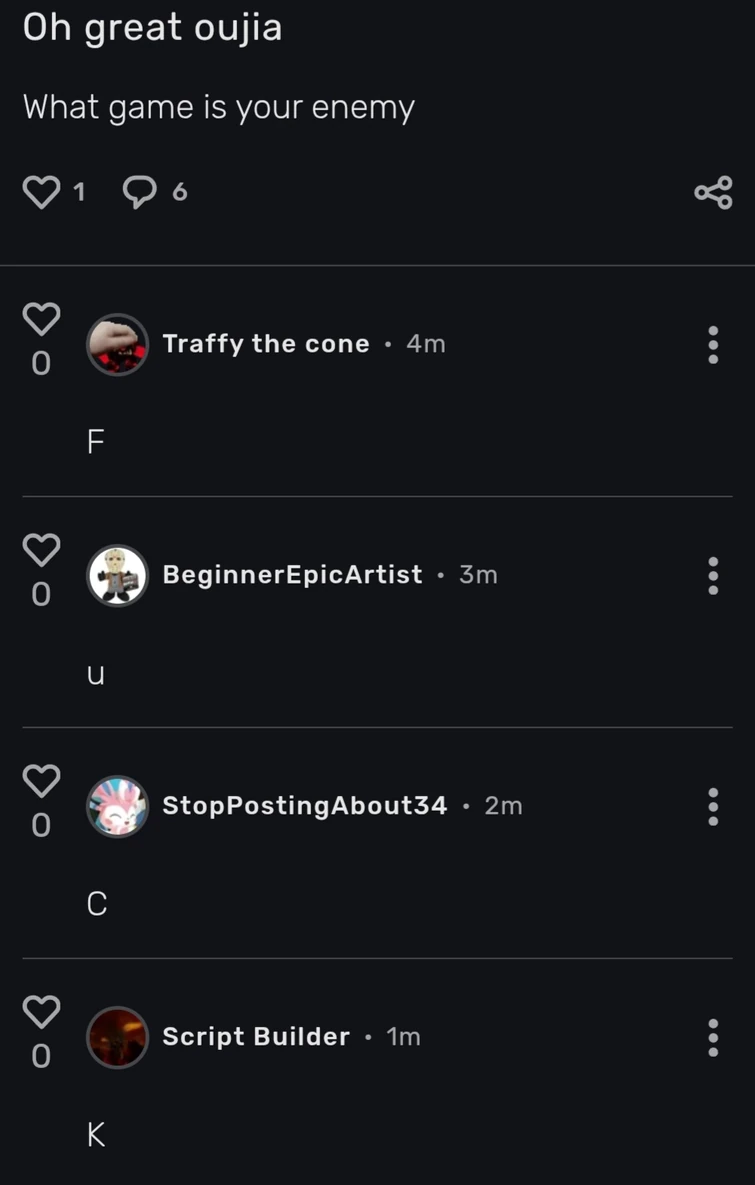Like Traffy the cone's comment

click(41, 319)
